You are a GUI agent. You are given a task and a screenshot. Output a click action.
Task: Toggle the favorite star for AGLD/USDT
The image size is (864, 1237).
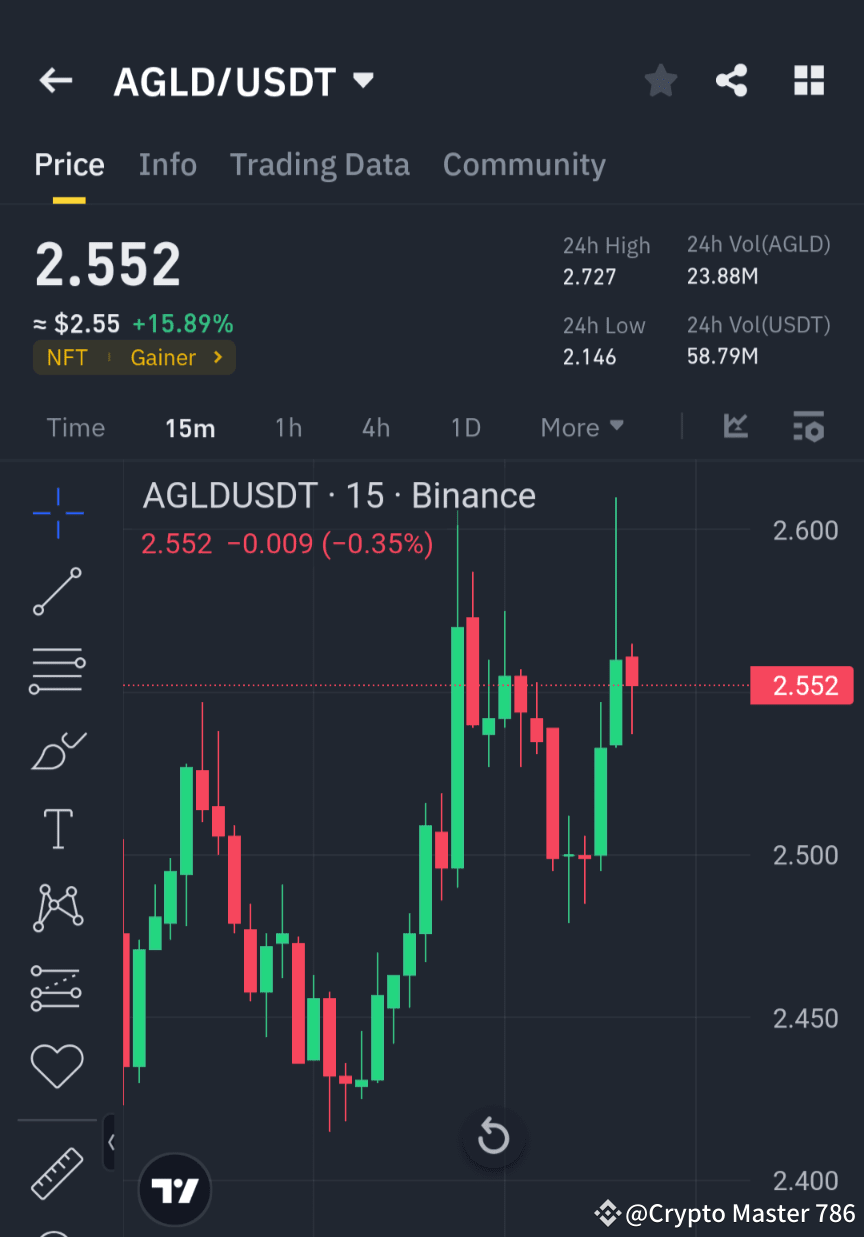click(x=660, y=81)
